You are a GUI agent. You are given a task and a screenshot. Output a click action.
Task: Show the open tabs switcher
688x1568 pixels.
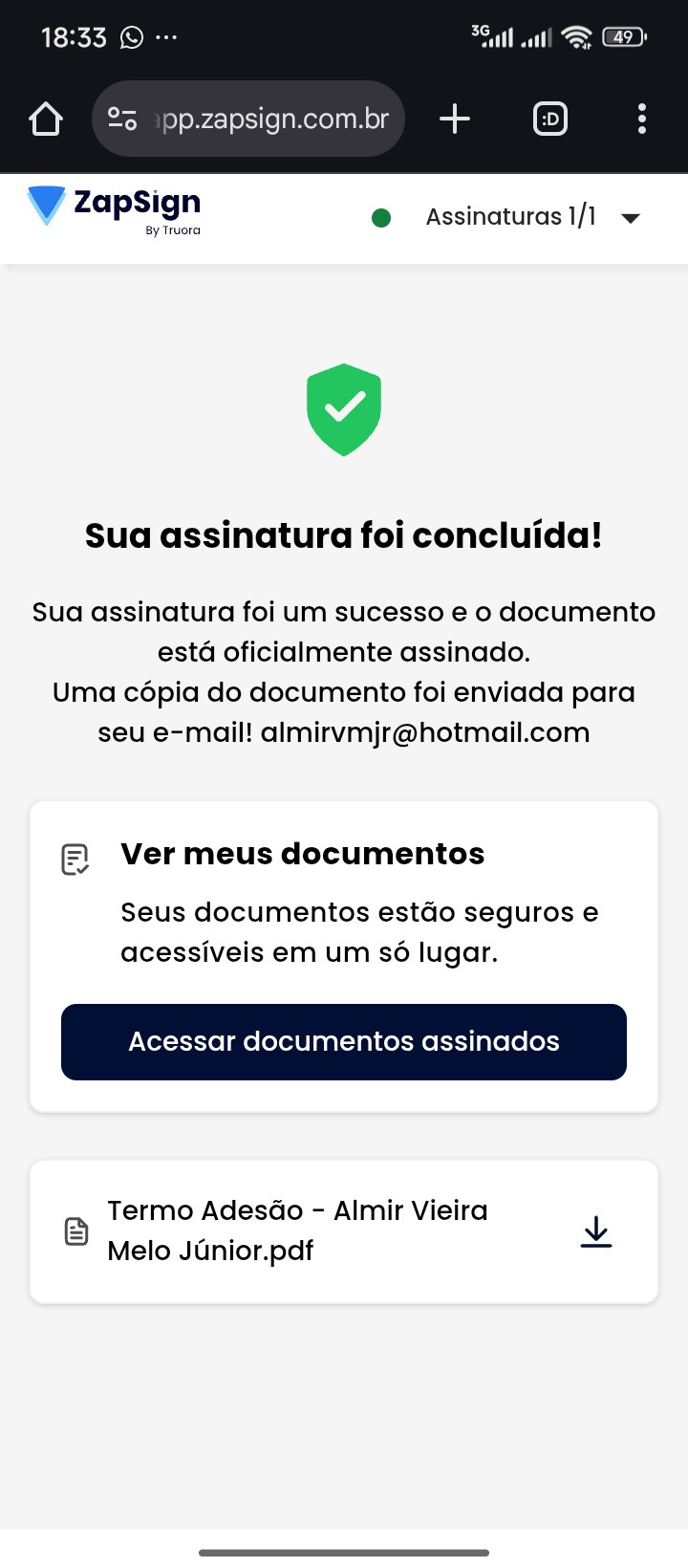[550, 120]
